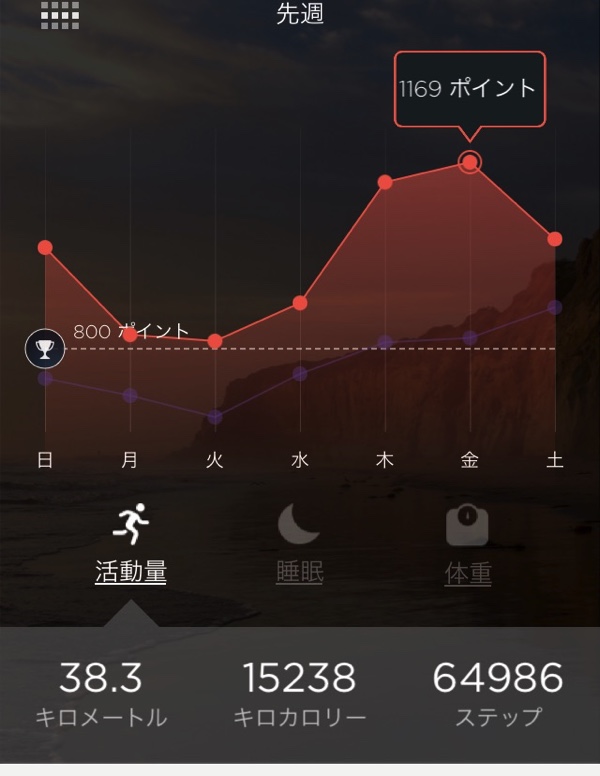Select Saturday's red data point
600x776 pixels.
[555, 239]
